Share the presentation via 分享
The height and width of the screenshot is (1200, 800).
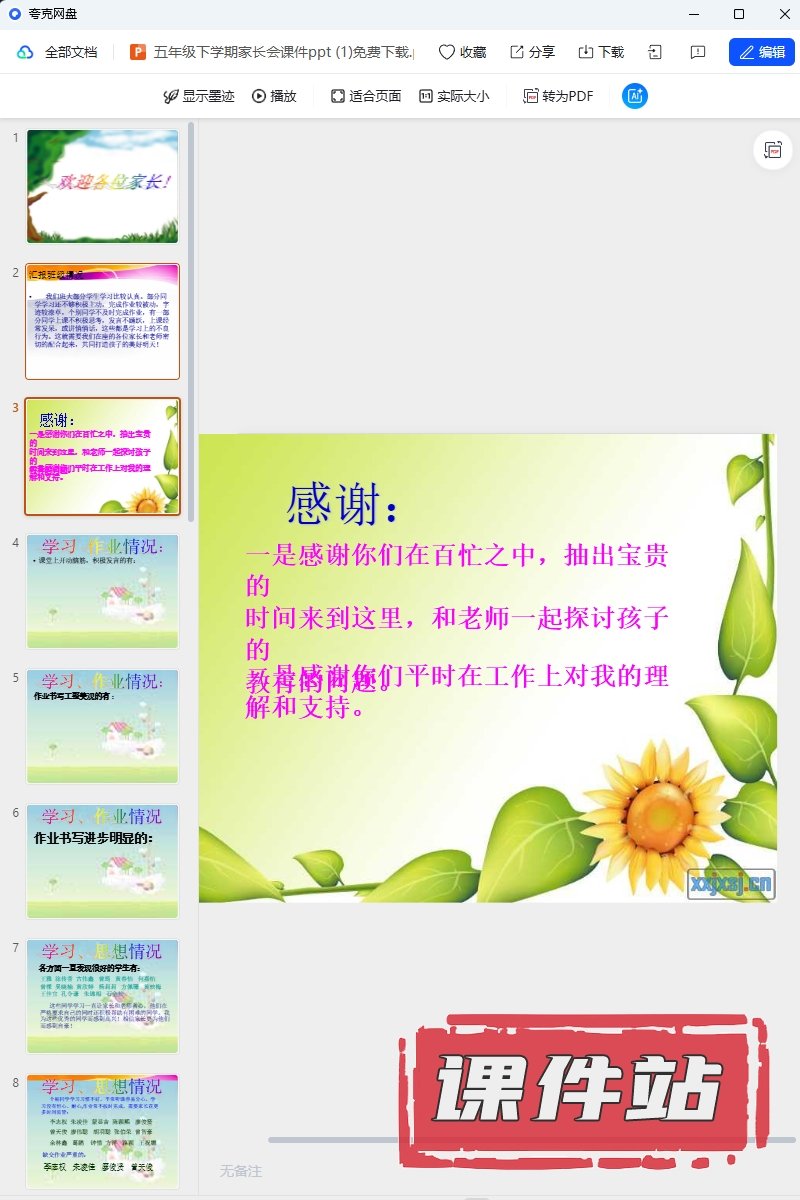pos(532,52)
